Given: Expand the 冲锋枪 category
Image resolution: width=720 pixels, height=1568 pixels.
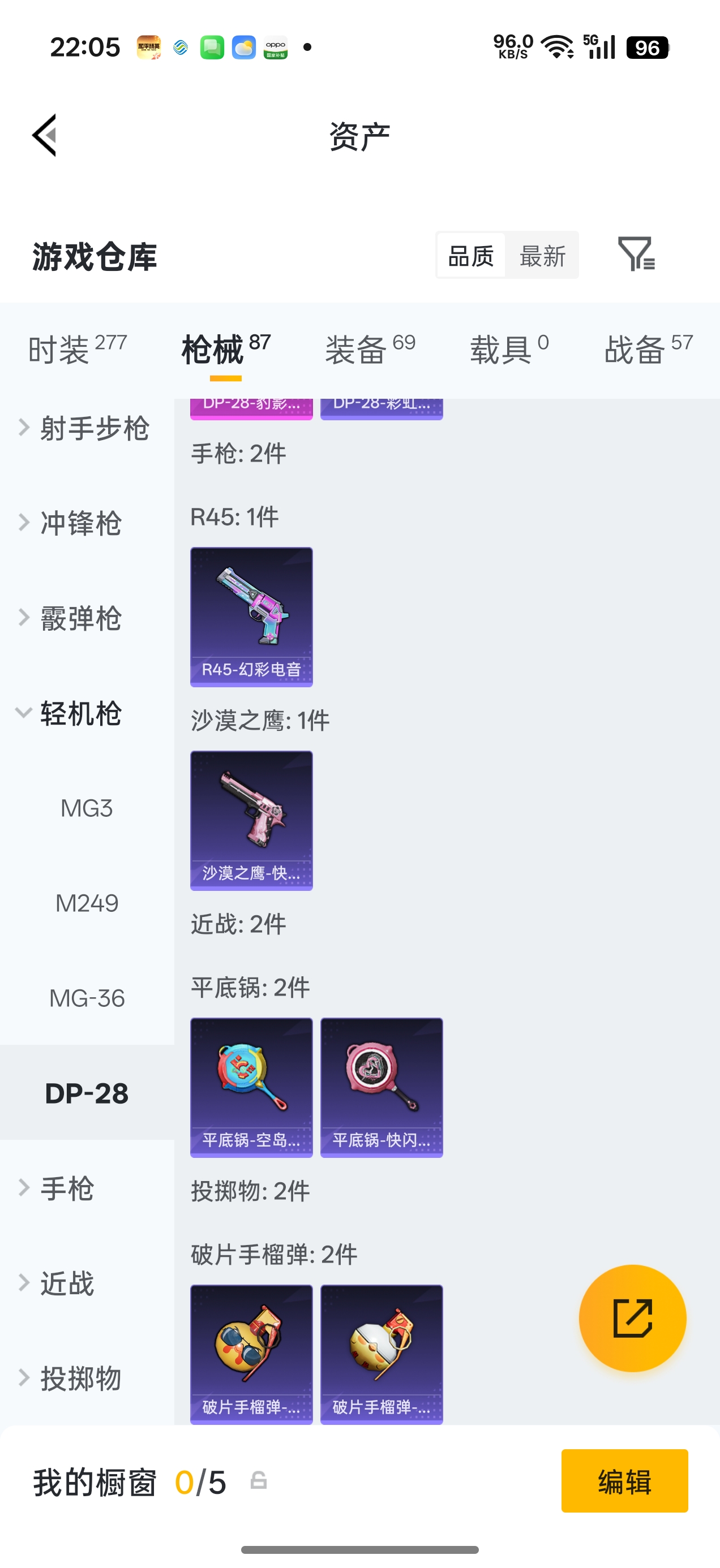Looking at the screenshot, I should tap(79, 523).
